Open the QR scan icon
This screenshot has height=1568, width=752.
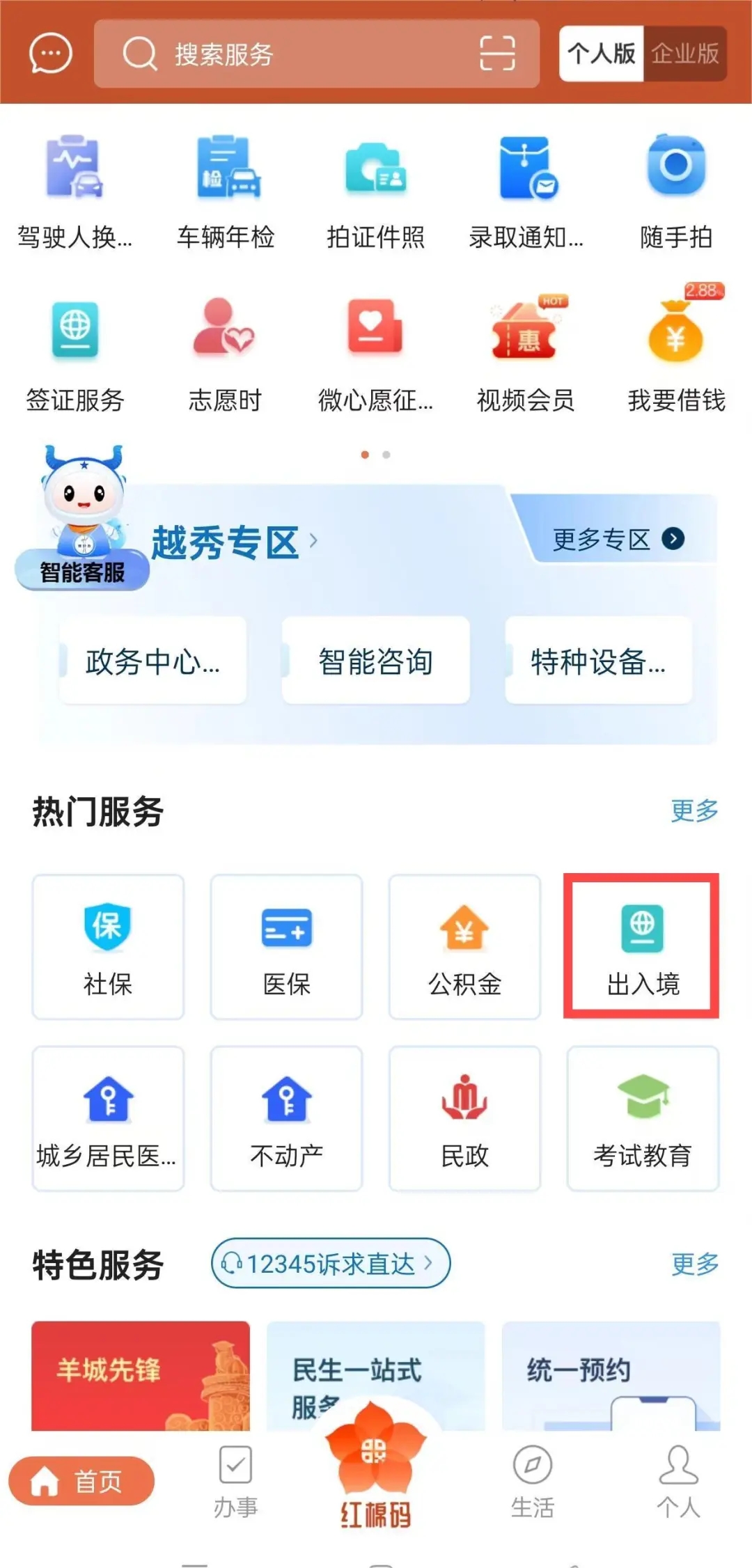click(497, 54)
